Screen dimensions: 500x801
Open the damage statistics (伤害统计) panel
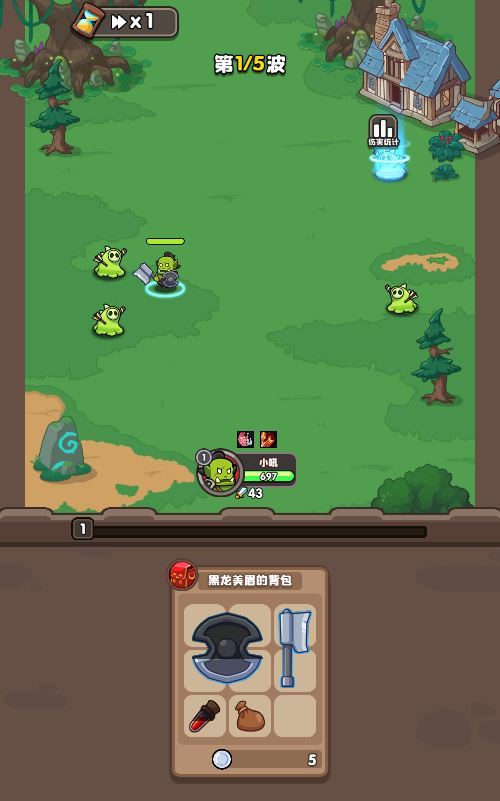[383, 131]
